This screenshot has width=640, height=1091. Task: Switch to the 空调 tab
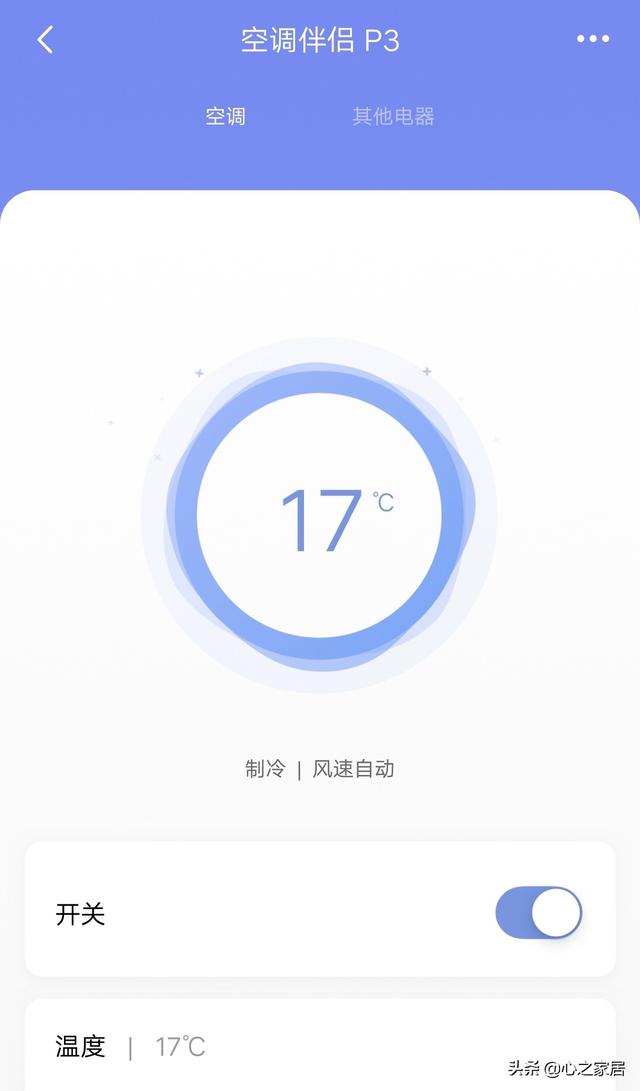[225, 117]
